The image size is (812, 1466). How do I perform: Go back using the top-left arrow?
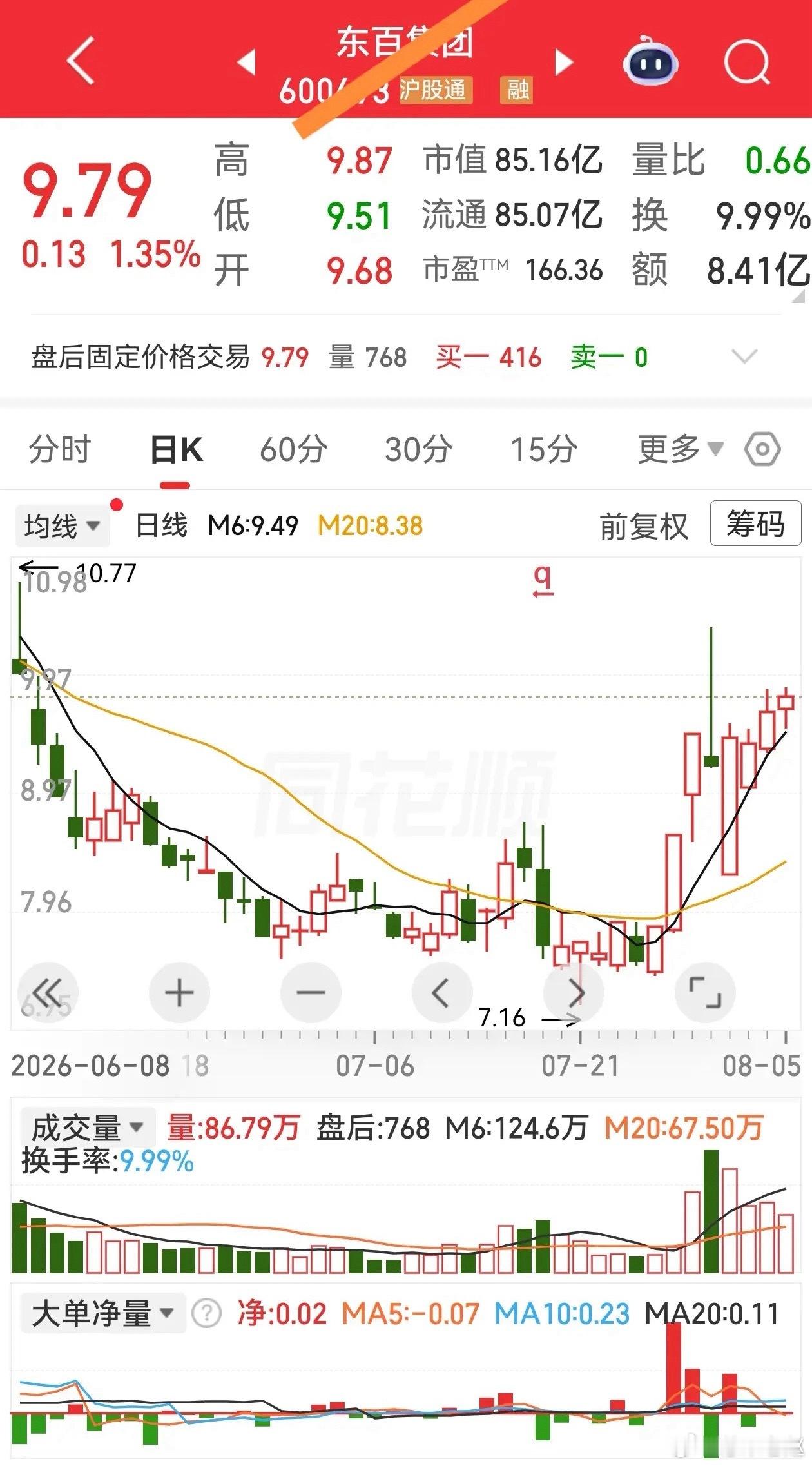coord(81,61)
